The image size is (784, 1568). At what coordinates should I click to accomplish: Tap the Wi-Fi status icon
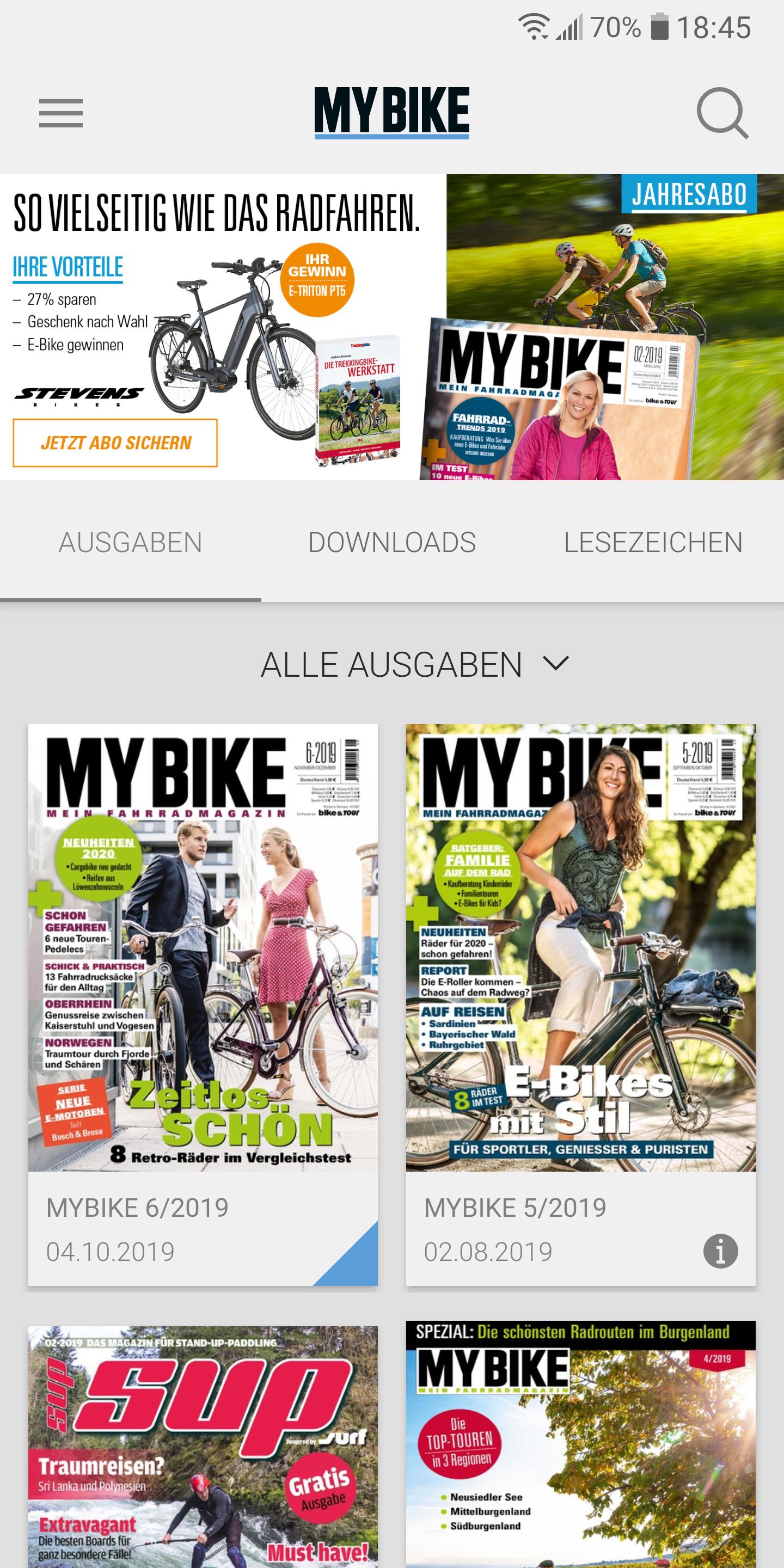click(x=534, y=27)
